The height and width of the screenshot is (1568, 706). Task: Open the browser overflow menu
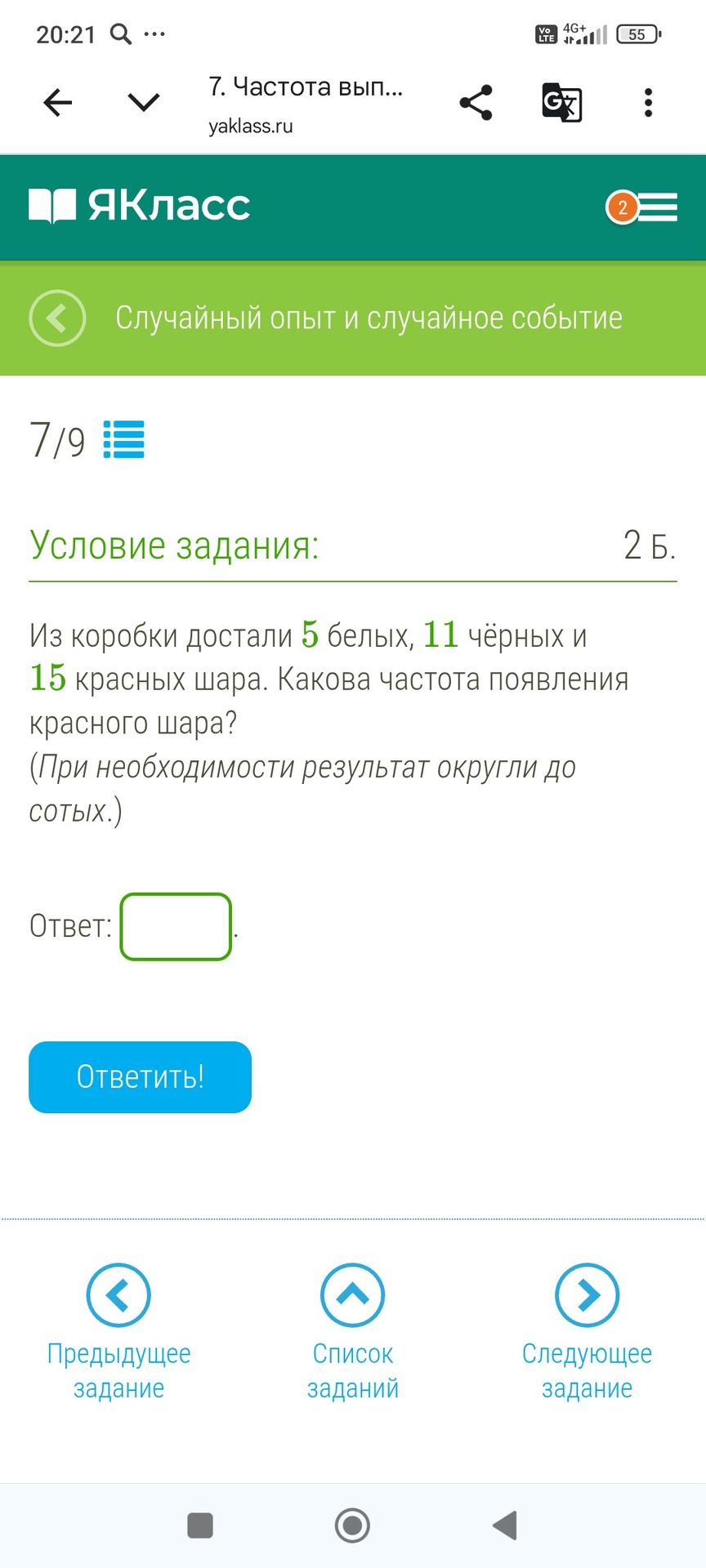(648, 103)
